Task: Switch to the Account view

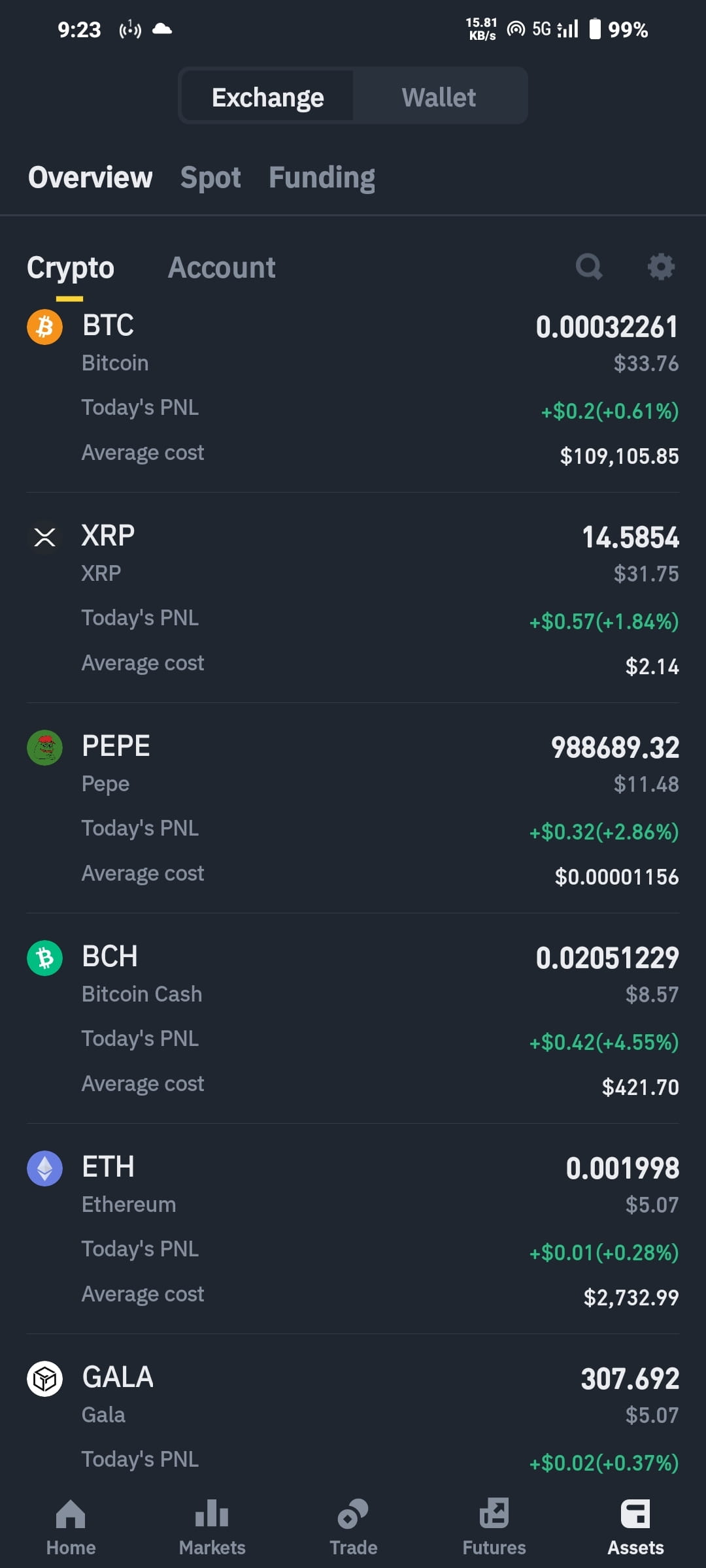Action: (222, 267)
